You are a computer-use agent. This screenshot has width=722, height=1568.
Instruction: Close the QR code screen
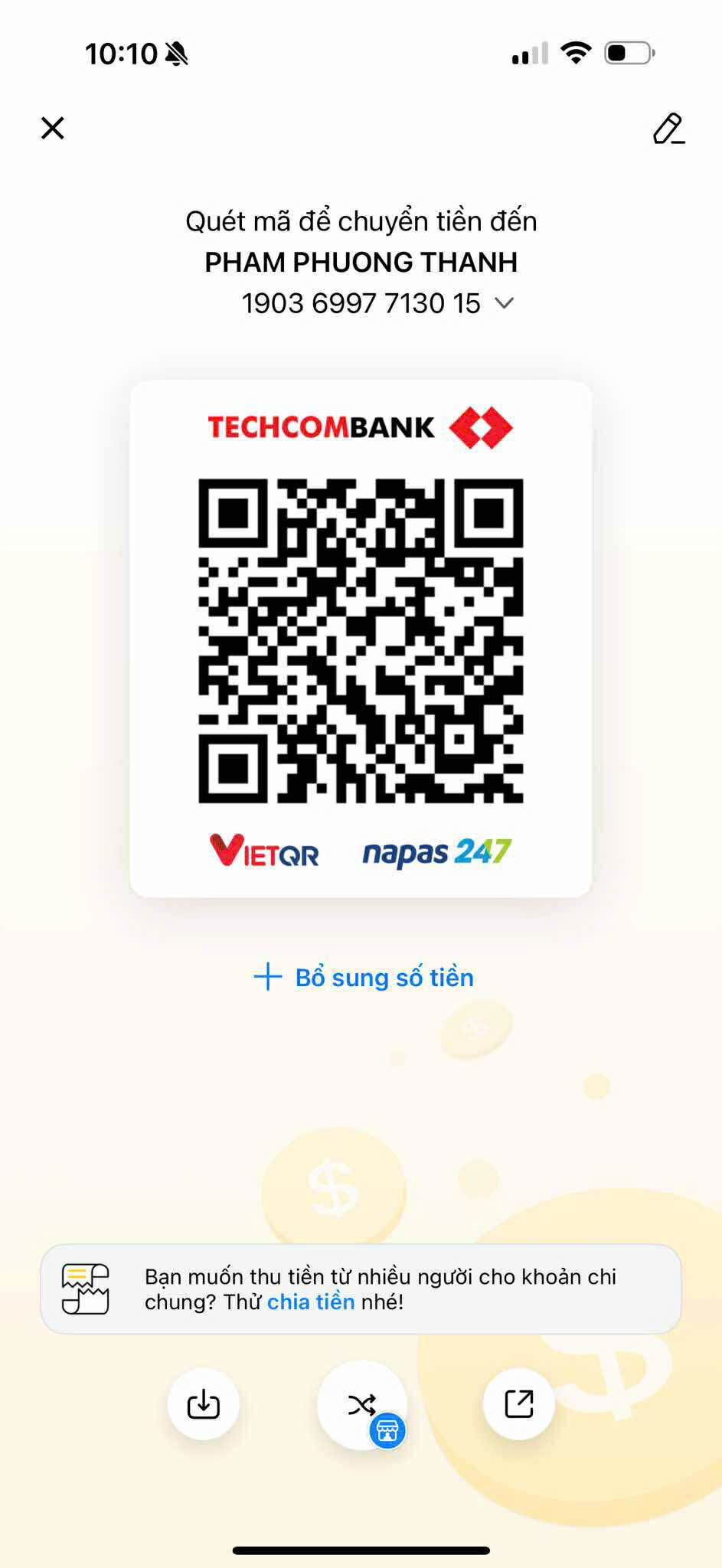coord(52,128)
